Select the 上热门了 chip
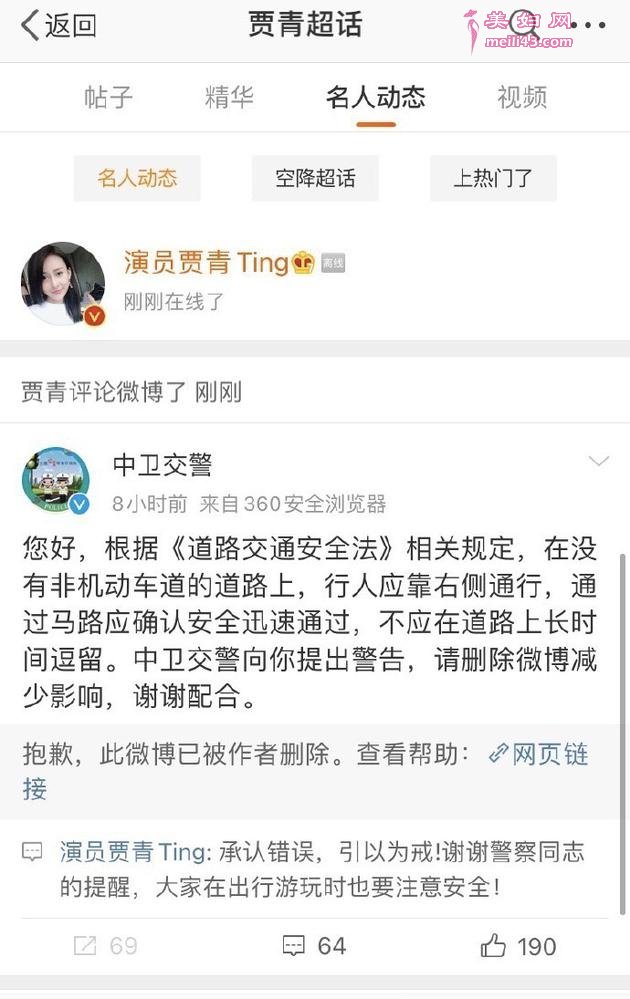630x999 pixels. (x=493, y=179)
